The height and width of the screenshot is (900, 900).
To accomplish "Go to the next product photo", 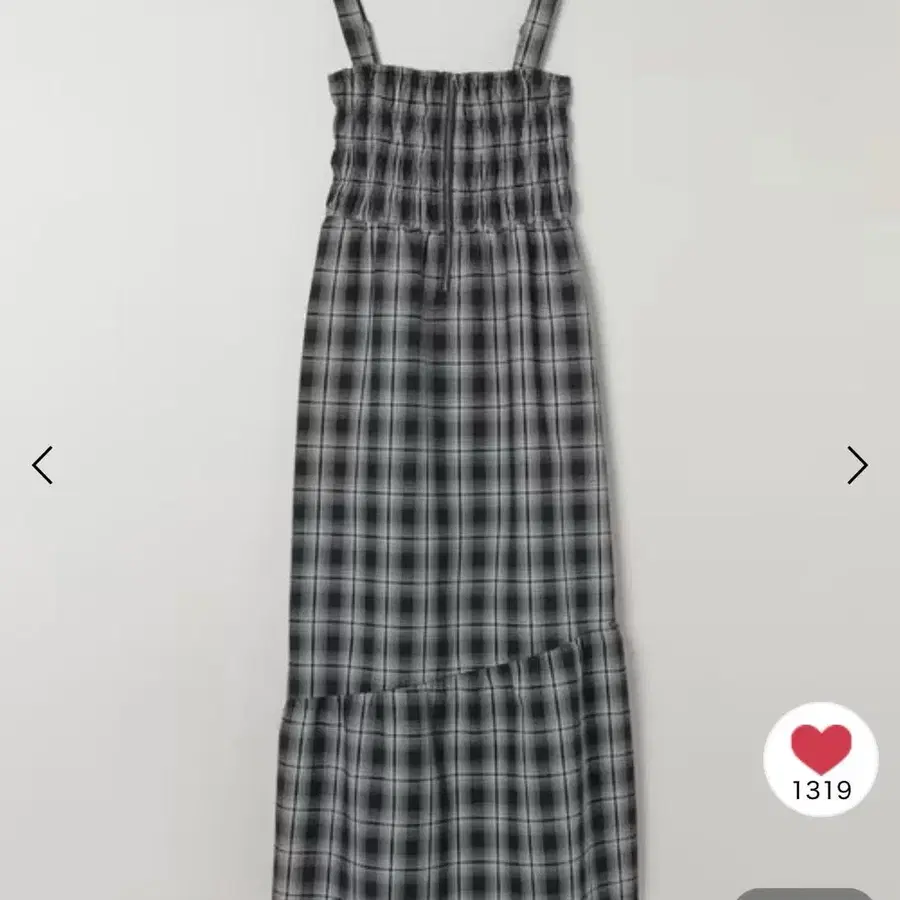I will click(x=857, y=465).
